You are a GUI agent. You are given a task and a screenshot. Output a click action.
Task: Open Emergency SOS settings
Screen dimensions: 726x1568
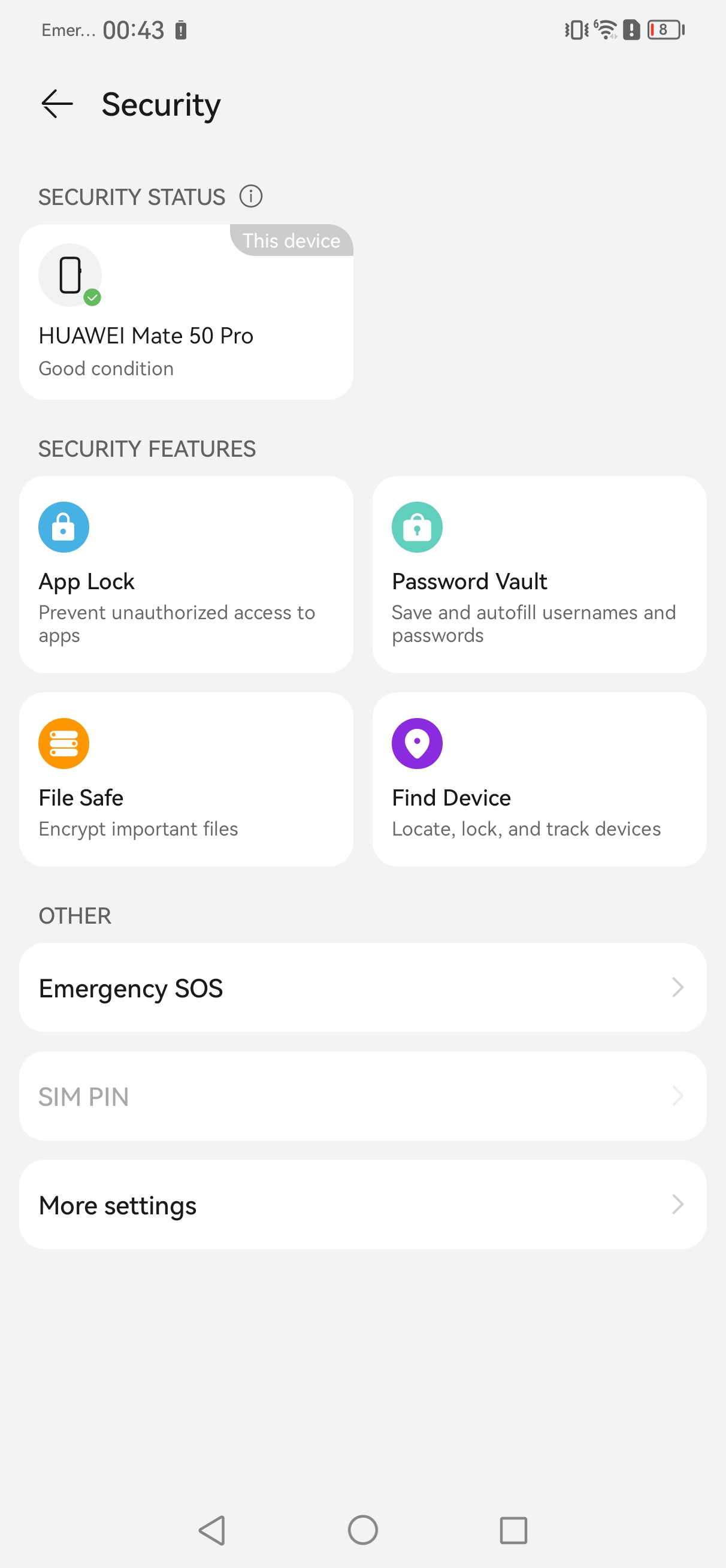(362, 987)
